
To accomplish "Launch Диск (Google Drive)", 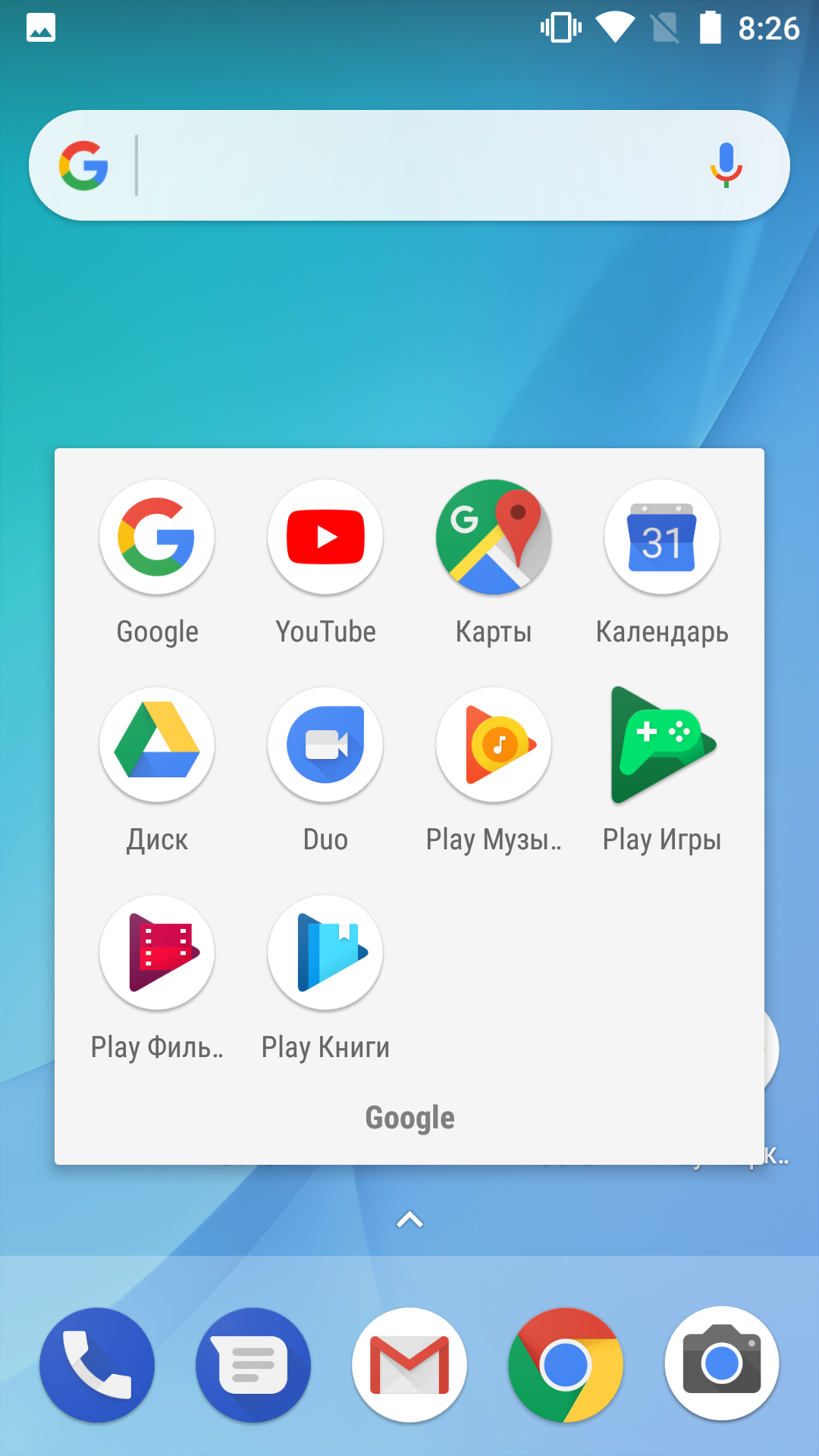I will 157,745.
